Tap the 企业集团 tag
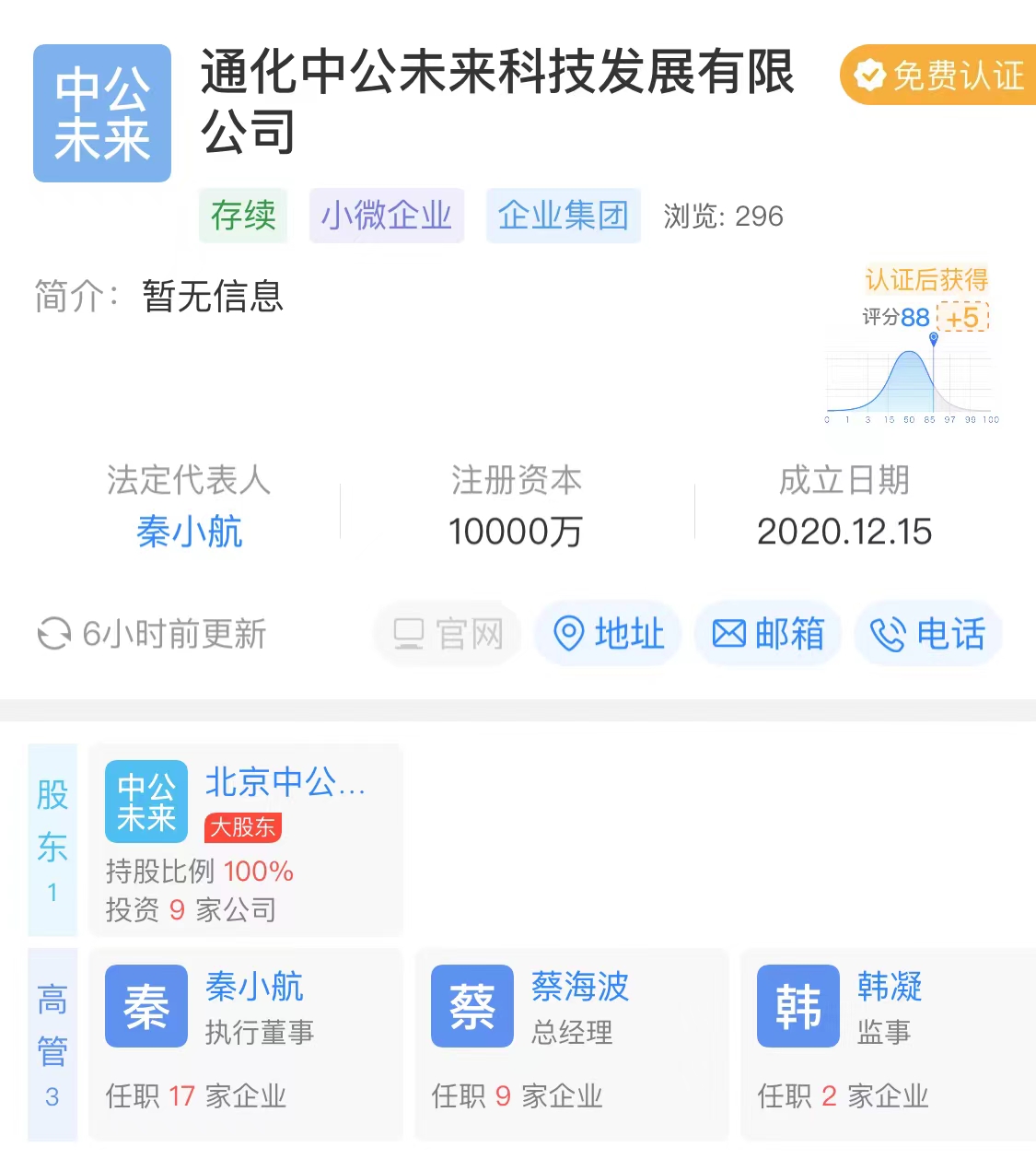The height and width of the screenshot is (1159, 1036). coord(563,216)
